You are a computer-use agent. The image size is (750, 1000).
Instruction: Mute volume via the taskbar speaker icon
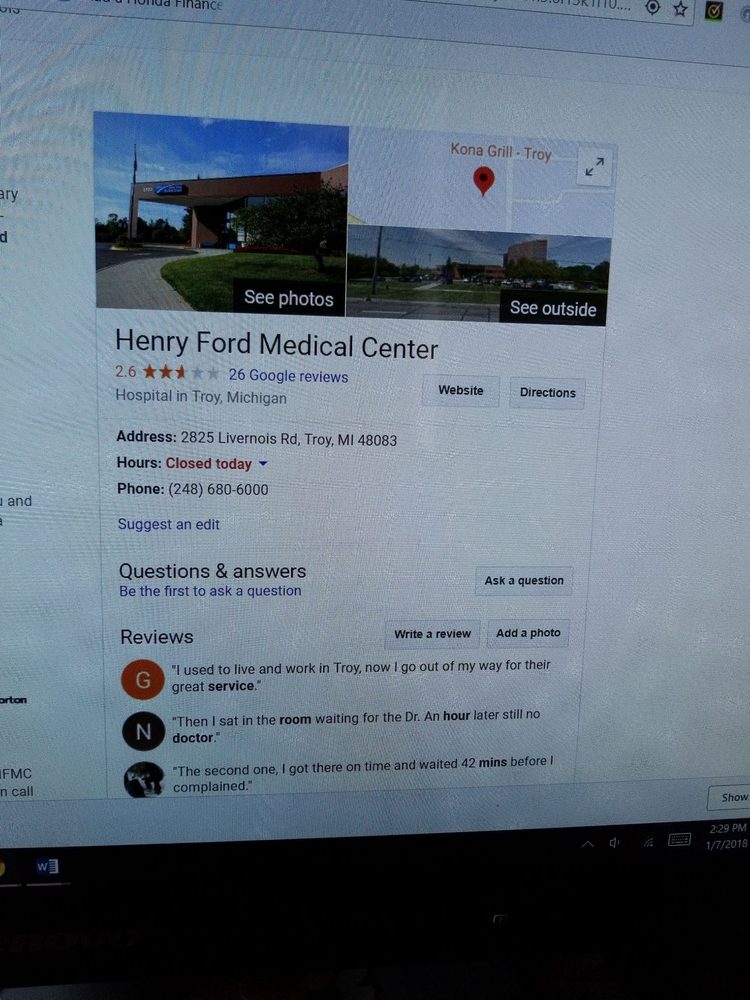click(x=615, y=844)
